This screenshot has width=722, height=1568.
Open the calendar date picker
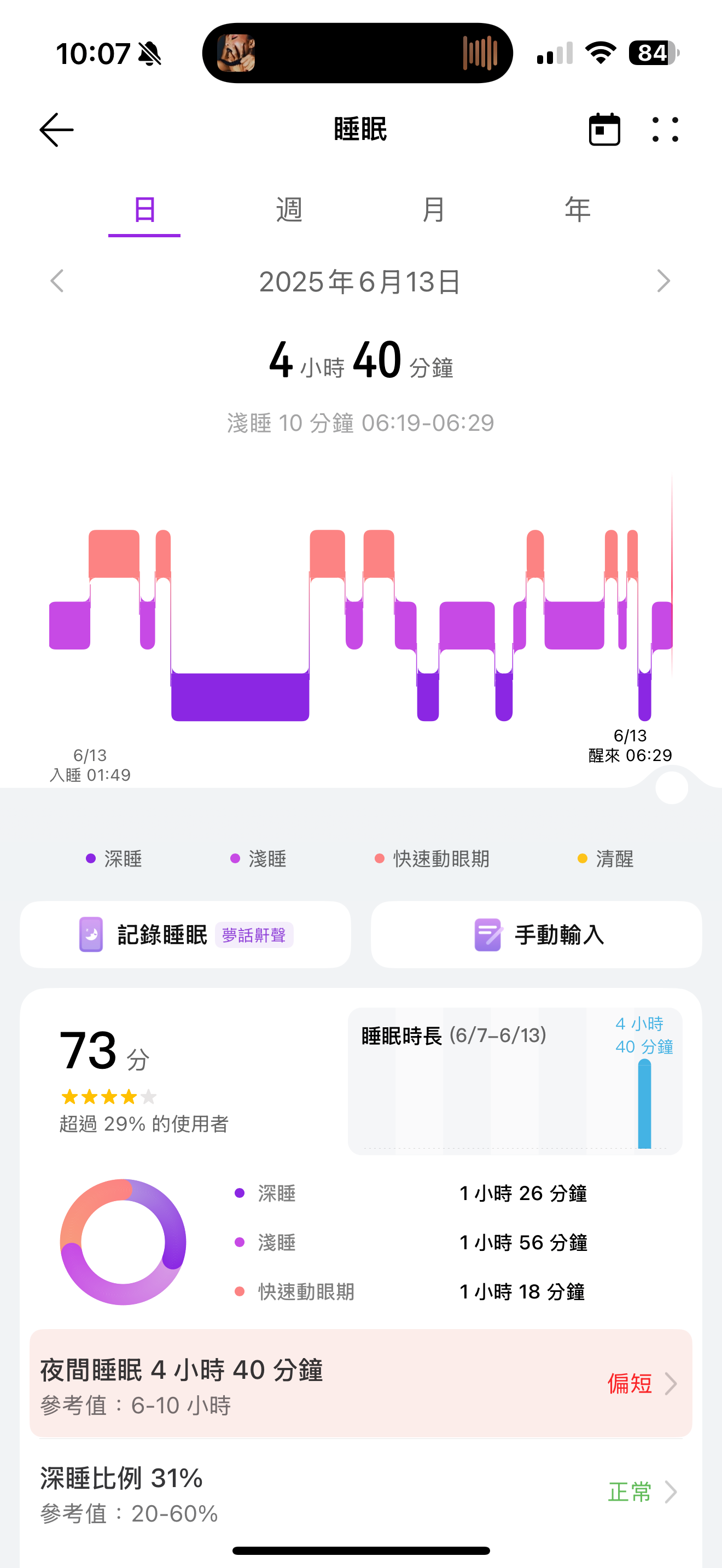604,130
